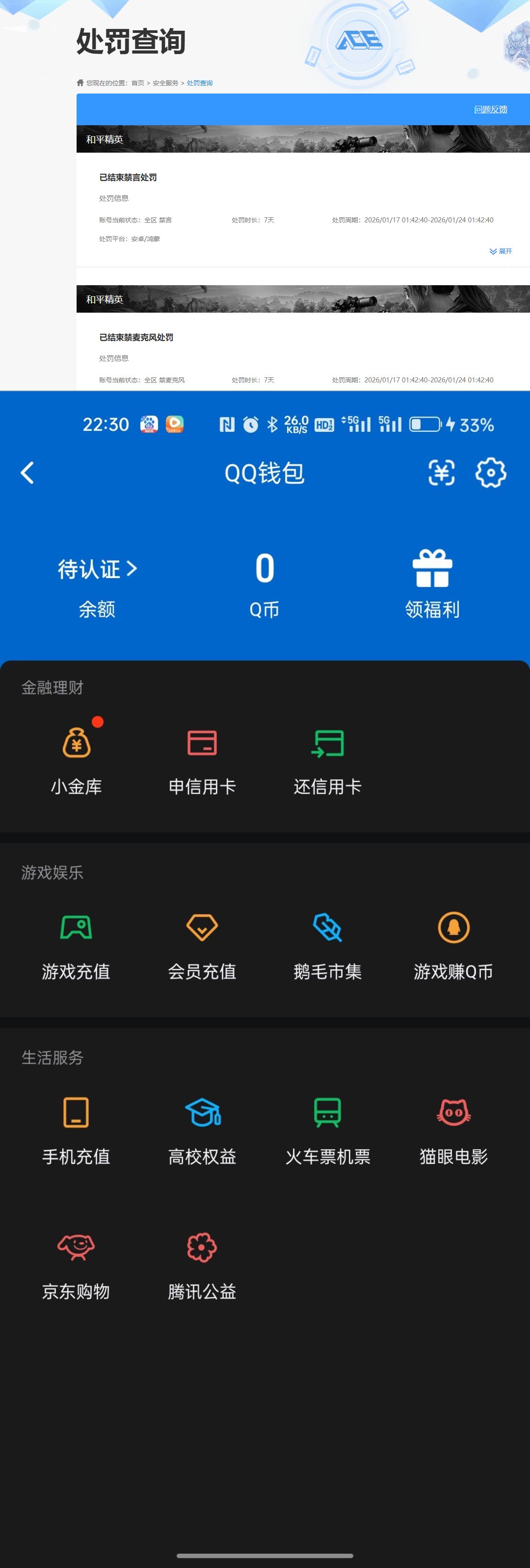This screenshot has width=530, height=1568.
Task: Open the payment code scan icon
Action: coord(441,473)
